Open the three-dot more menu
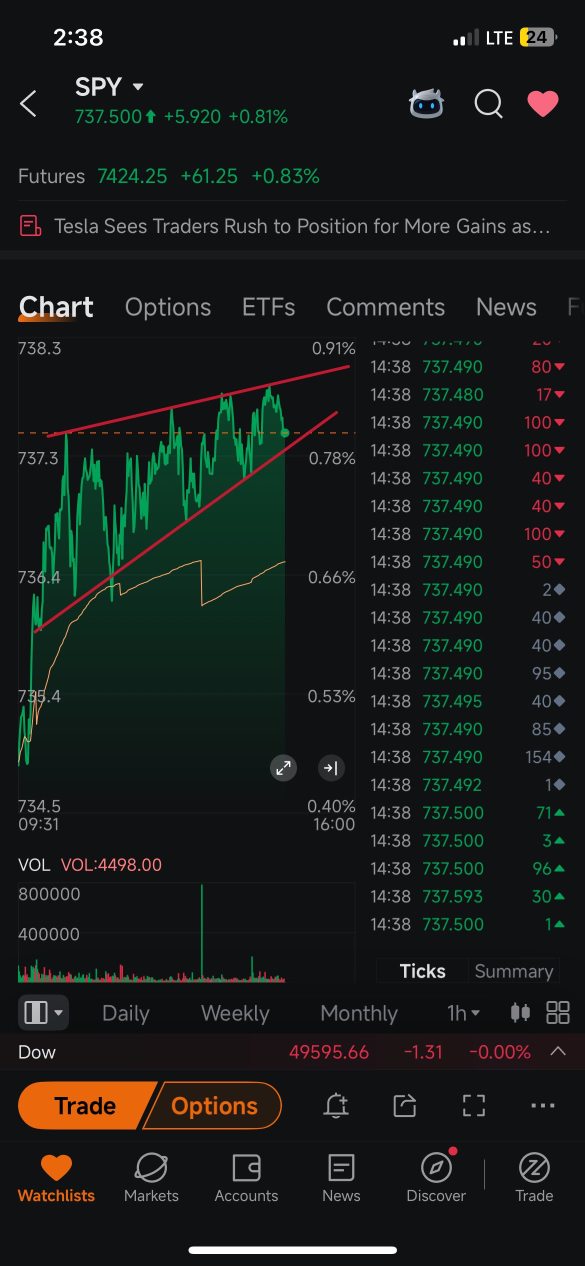The width and height of the screenshot is (585, 1266). [x=542, y=1106]
